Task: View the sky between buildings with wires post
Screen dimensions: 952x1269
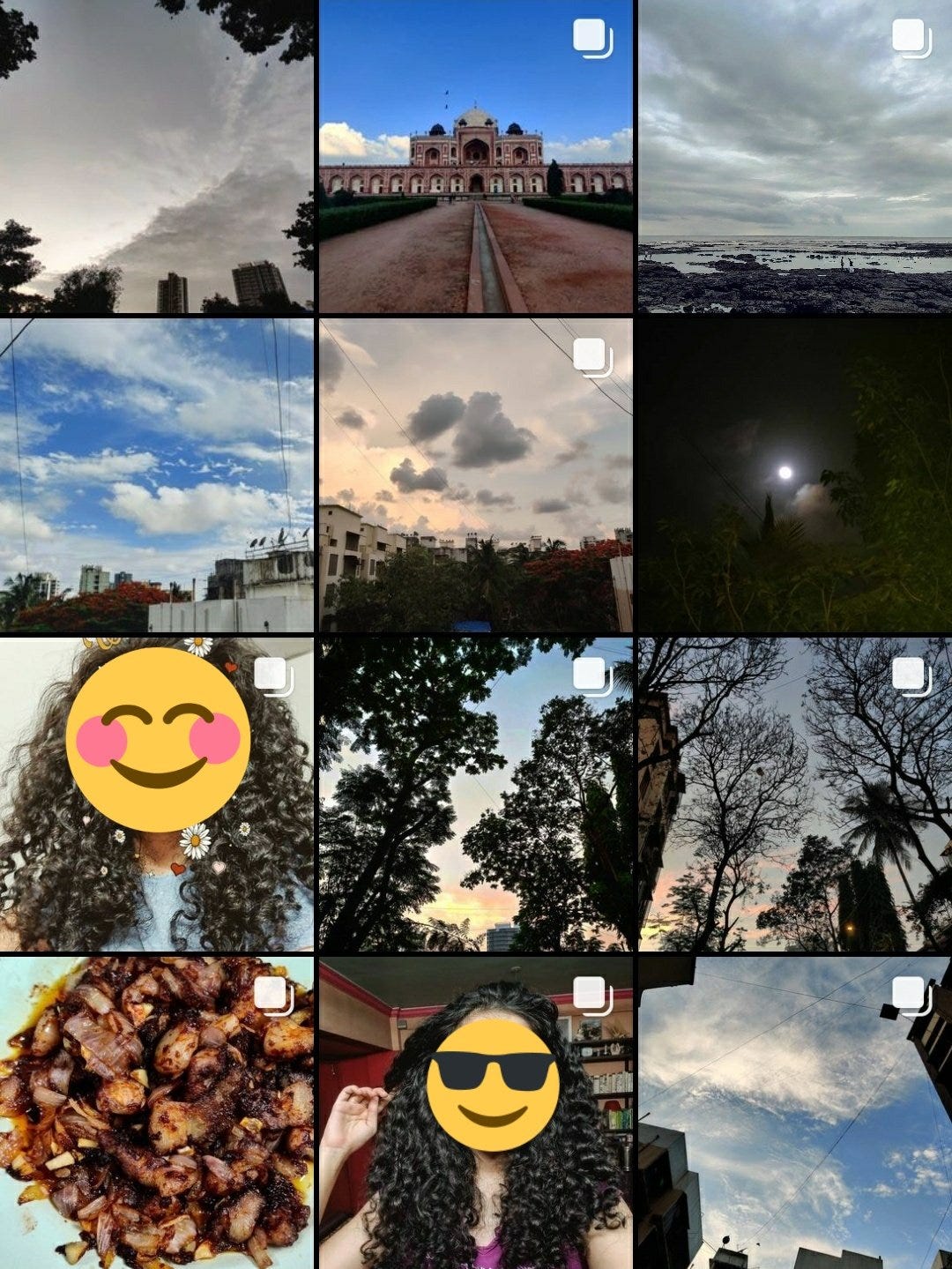Action: 794,1113
